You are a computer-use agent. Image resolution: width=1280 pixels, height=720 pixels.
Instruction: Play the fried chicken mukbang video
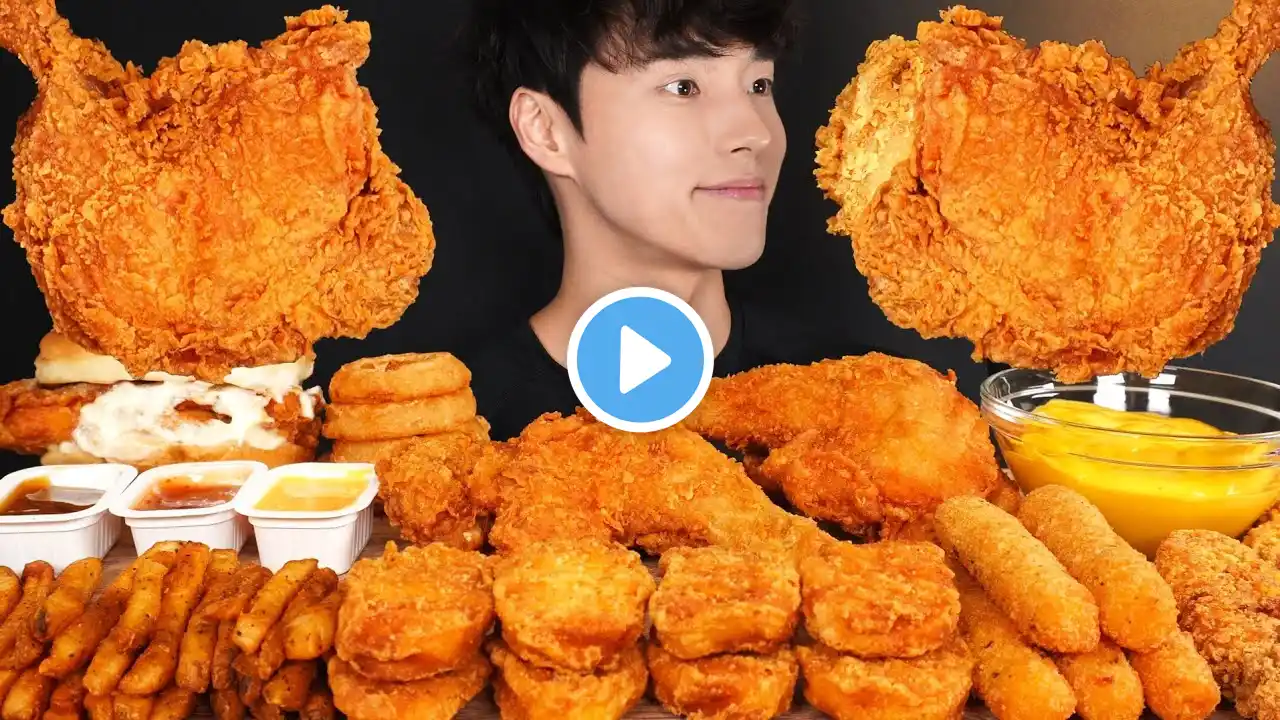[x=640, y=360]
